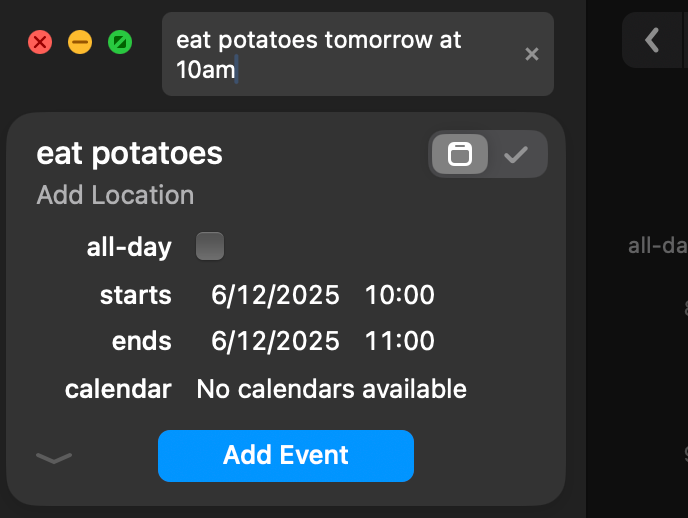Edit the event title eat potatoes
688x518 pixels.
pos(129,153)
